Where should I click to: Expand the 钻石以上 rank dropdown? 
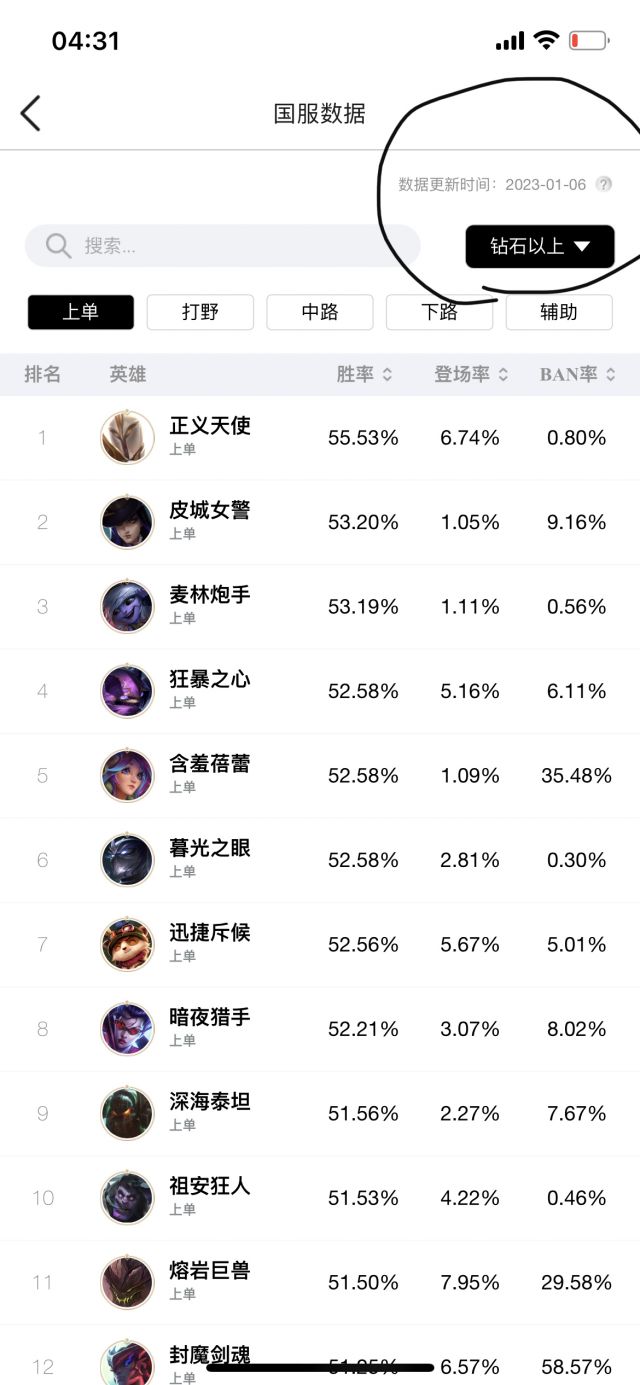540,246
